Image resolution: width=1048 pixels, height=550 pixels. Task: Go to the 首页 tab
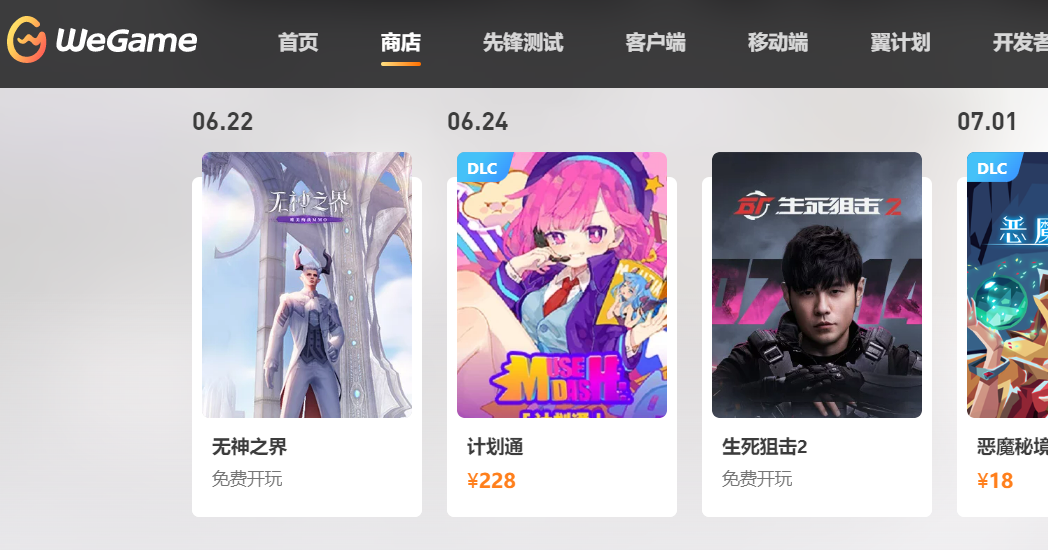tap(298, 43)
